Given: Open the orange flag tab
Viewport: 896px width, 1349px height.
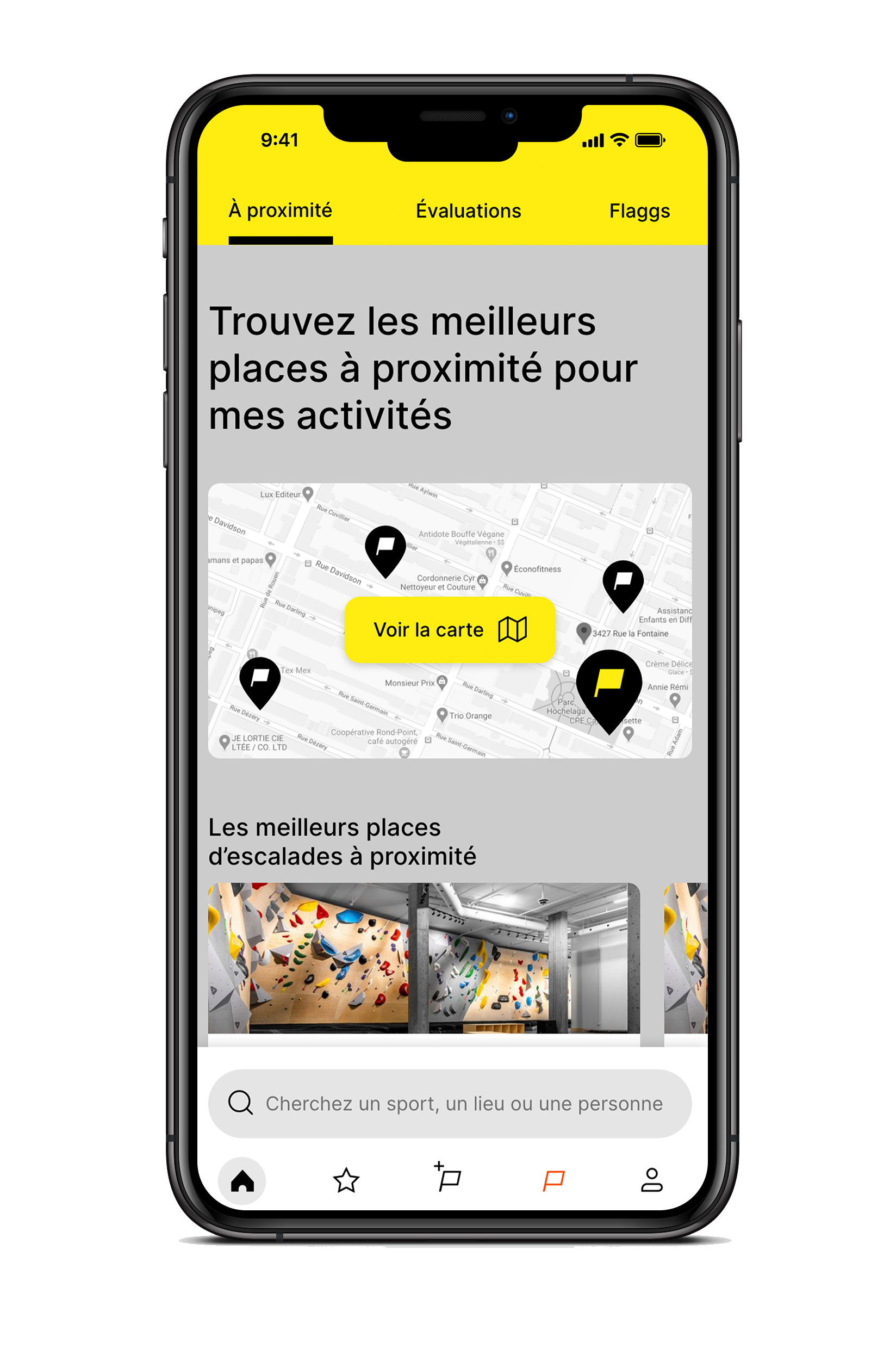Looking at the screenshot, I should [x=553, y=1180].
